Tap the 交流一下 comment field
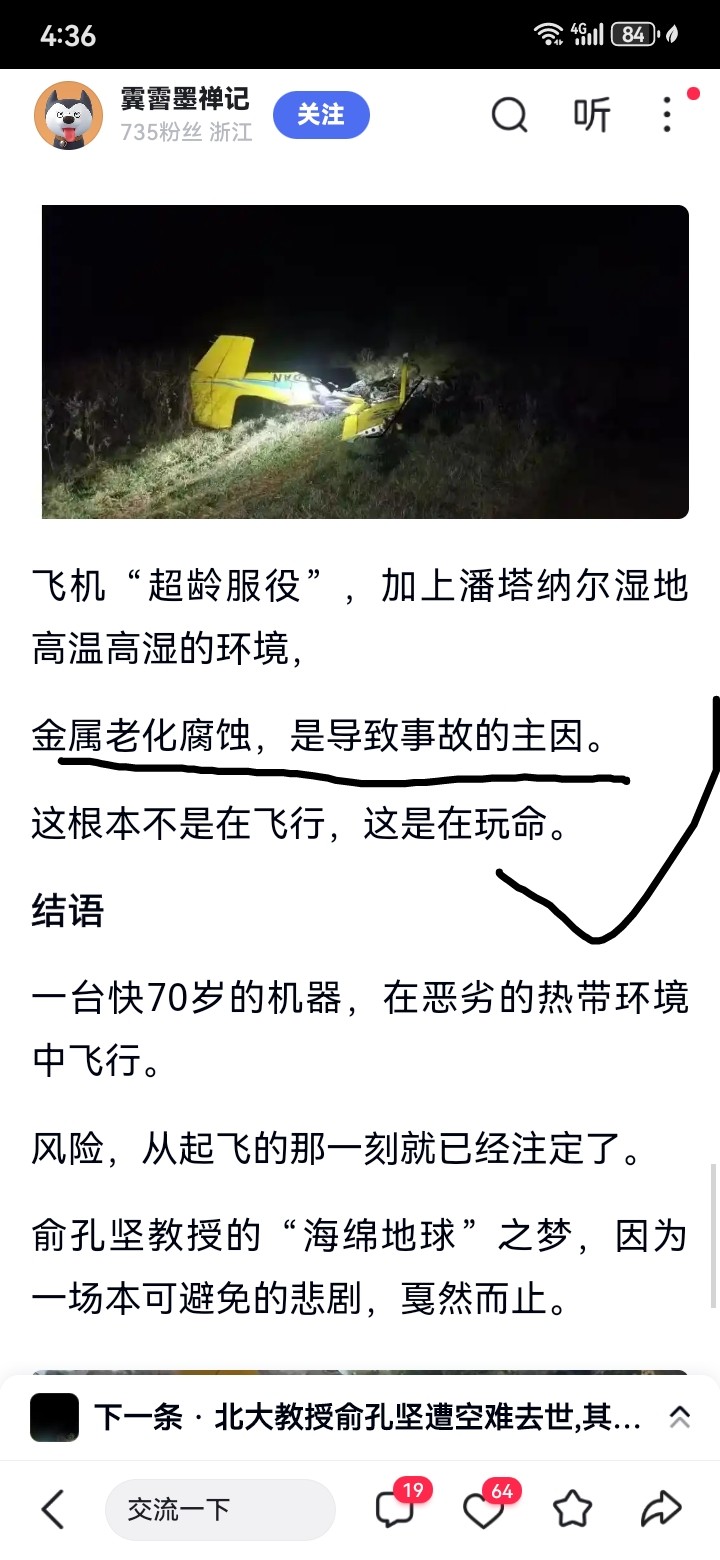Viewport: 720px width, 1560px height. (x=220, y=1509)
